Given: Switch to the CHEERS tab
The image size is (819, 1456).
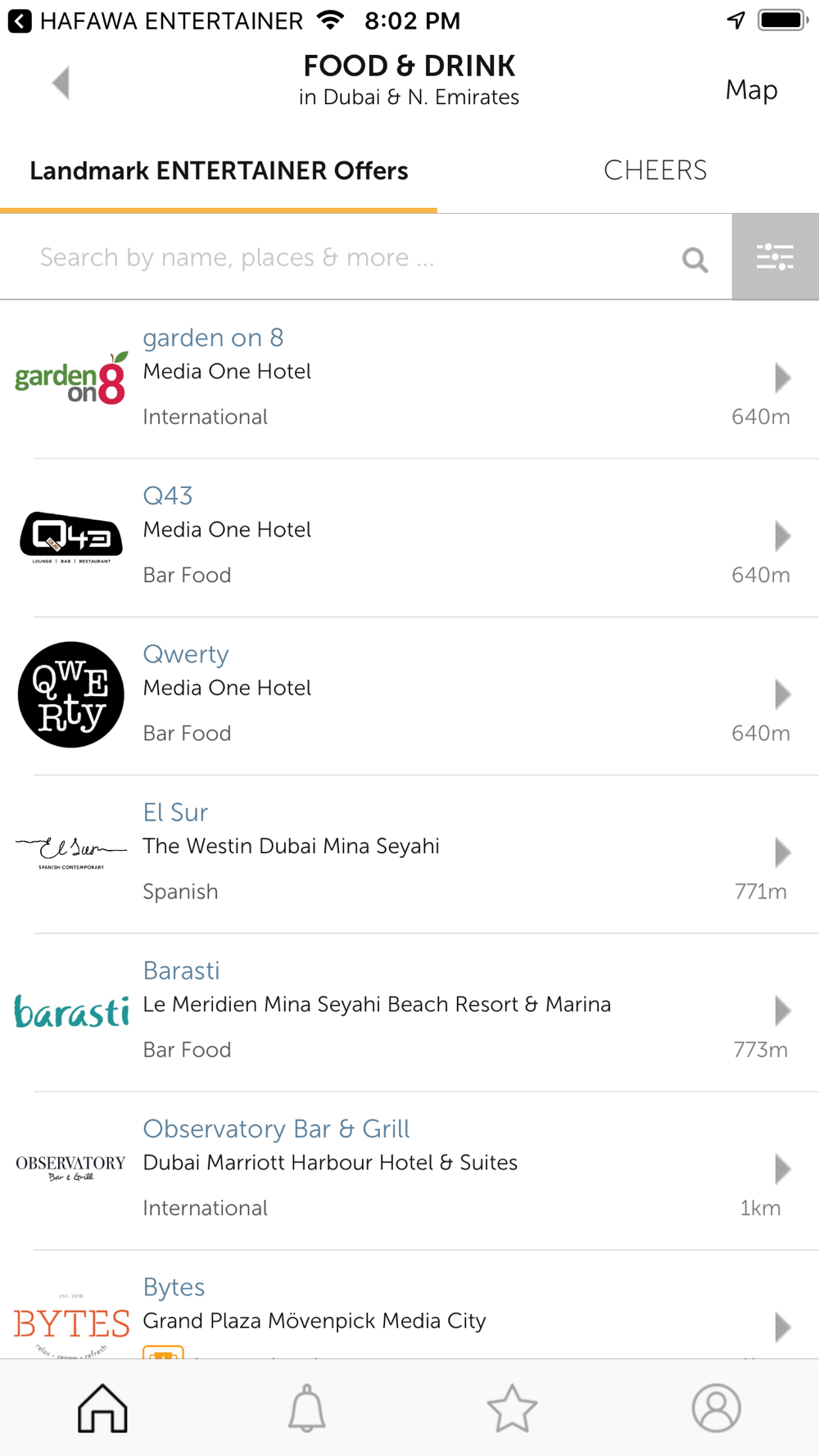Looking at the screenshot, I should point(655,170).
